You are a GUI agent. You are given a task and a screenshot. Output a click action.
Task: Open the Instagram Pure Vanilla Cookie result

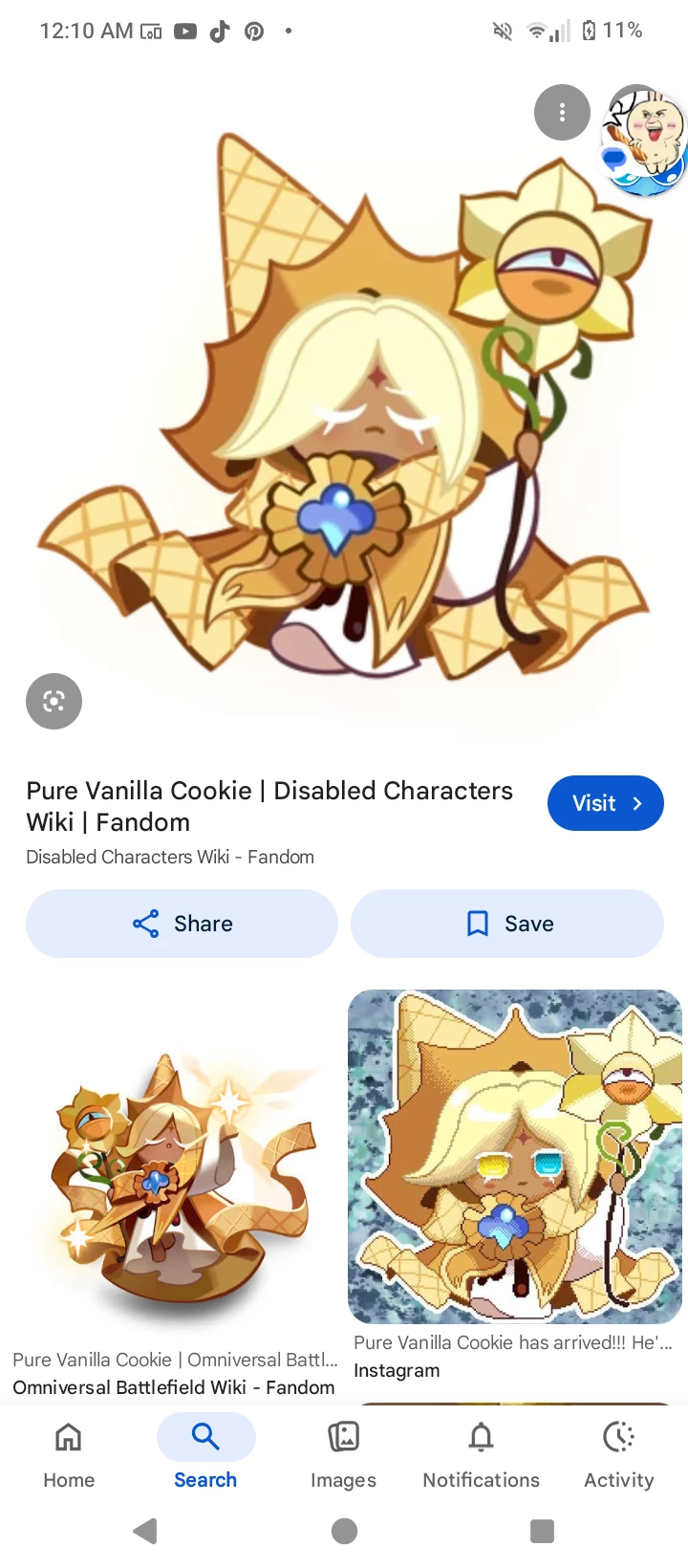515,1157
